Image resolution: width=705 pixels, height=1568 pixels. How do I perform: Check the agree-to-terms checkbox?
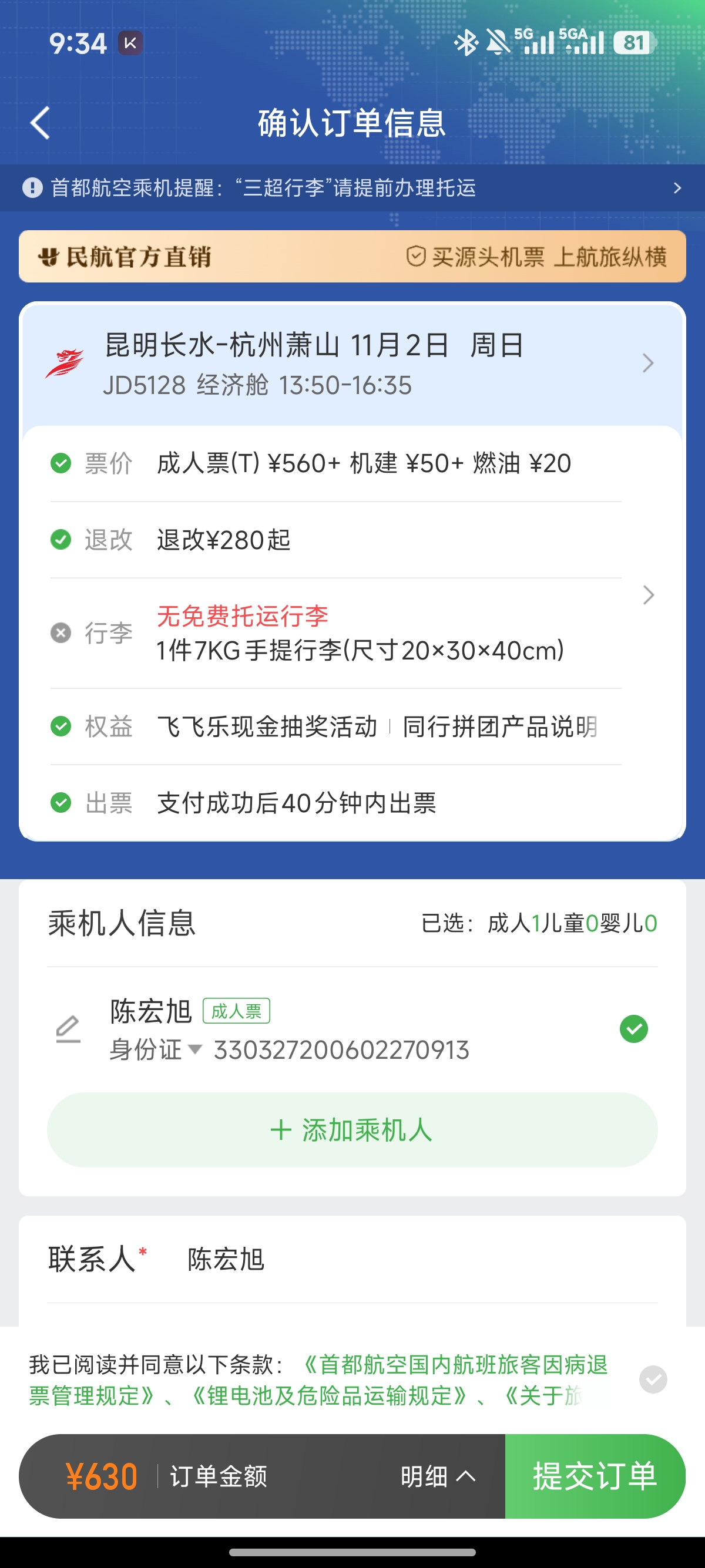[653, 1379]
